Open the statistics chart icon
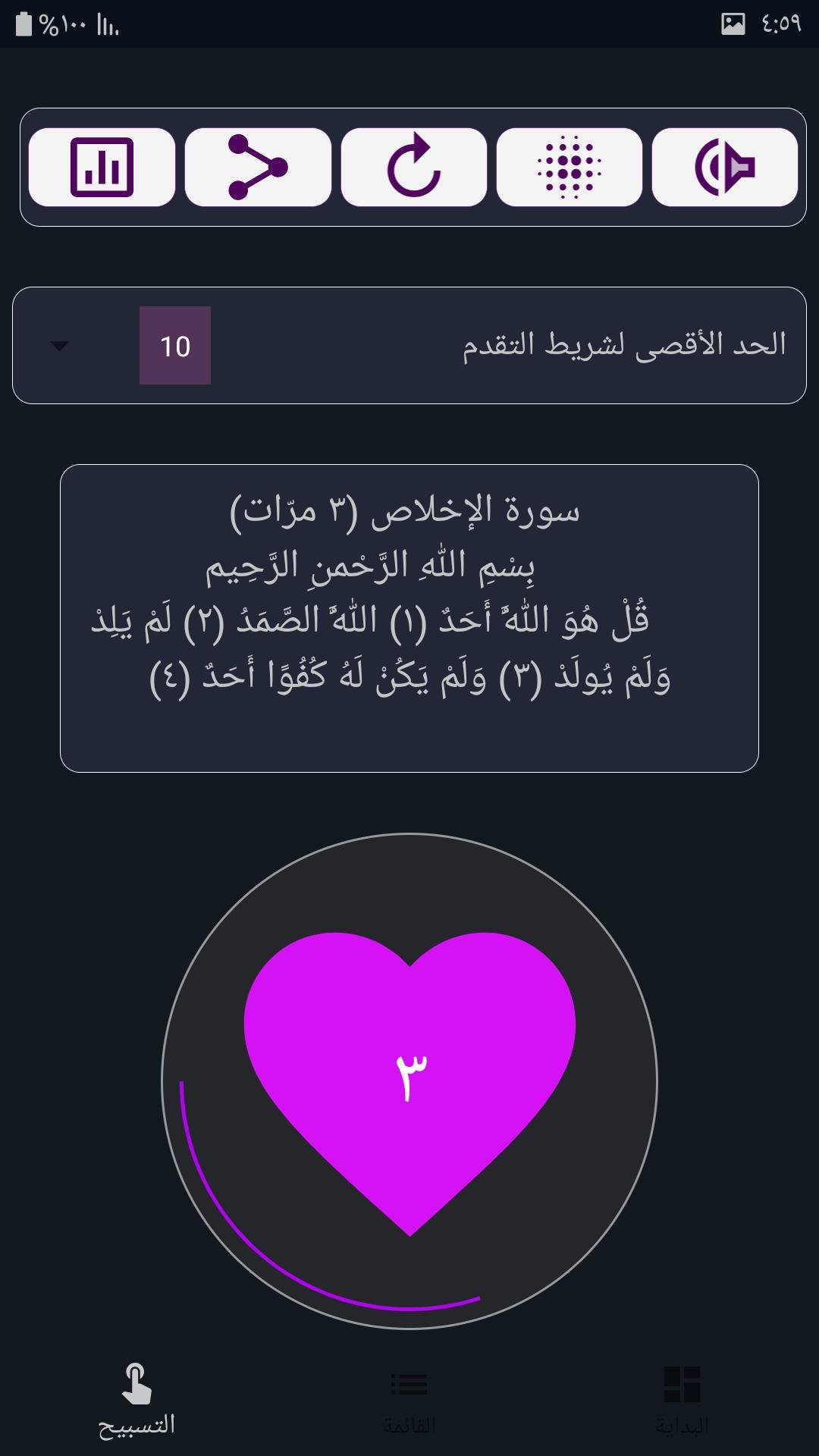 coord(103,168)
